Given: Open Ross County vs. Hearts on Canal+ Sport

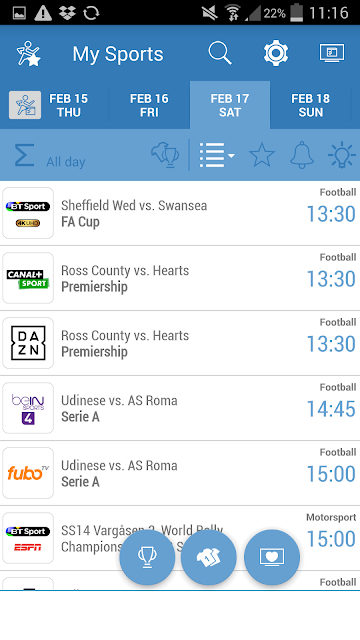Looking at the screenshot, I should 180,278.
